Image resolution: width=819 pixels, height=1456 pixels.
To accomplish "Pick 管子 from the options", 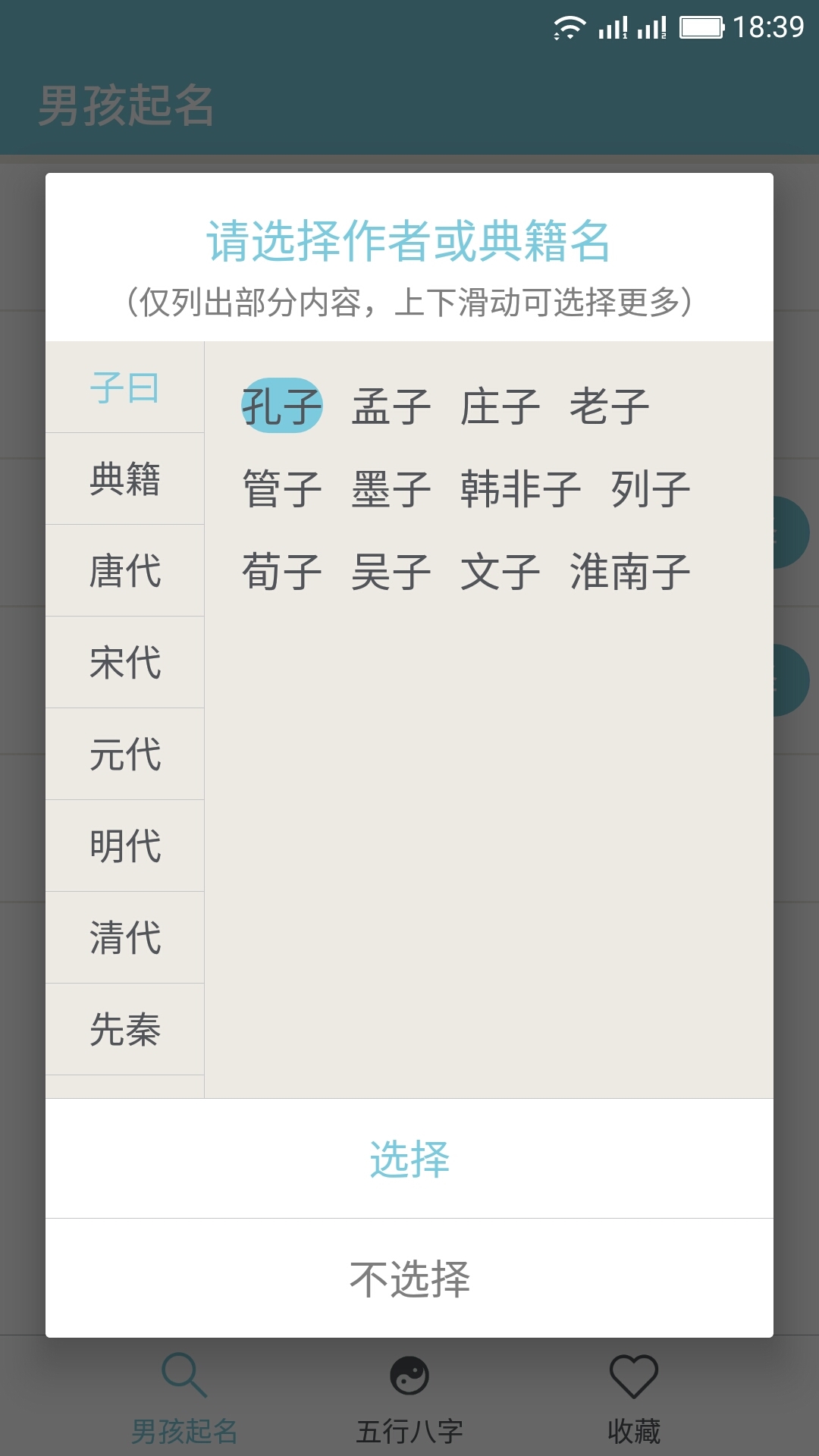I will pos(282,489).
